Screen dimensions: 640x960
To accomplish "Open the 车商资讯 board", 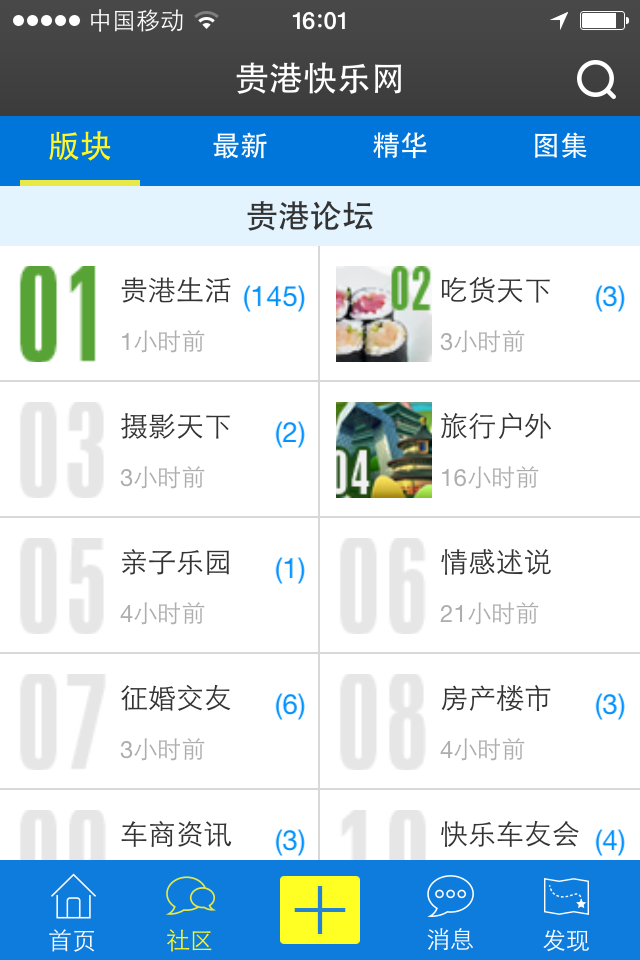I will click(x=160, y=834).
